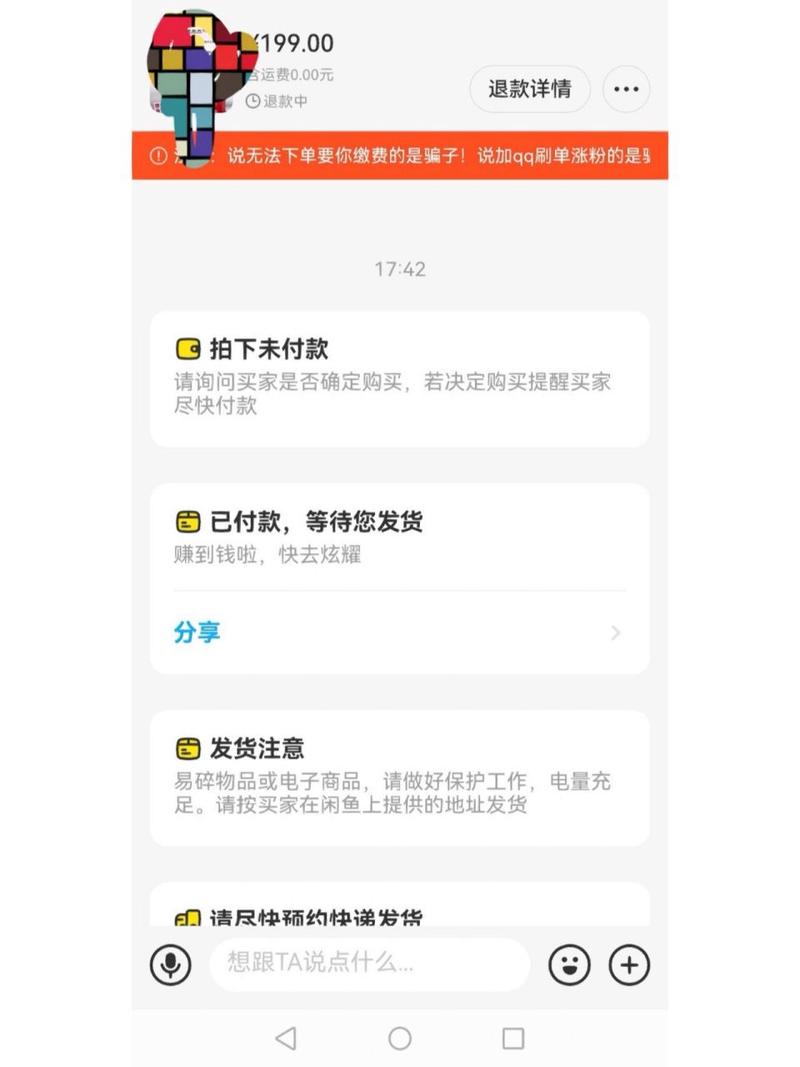Tap the 分享 share link

click(x=196, y=634)
